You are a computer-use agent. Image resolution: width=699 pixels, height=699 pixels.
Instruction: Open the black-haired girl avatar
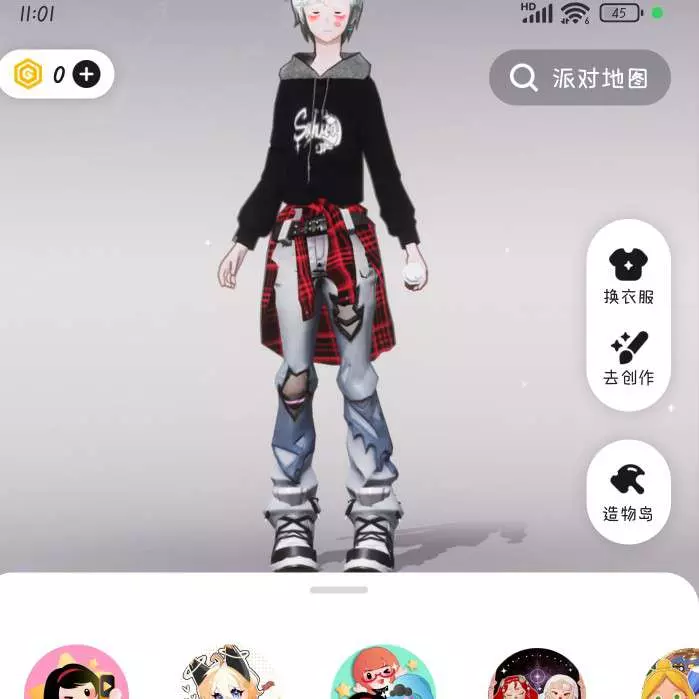[77, 674]
